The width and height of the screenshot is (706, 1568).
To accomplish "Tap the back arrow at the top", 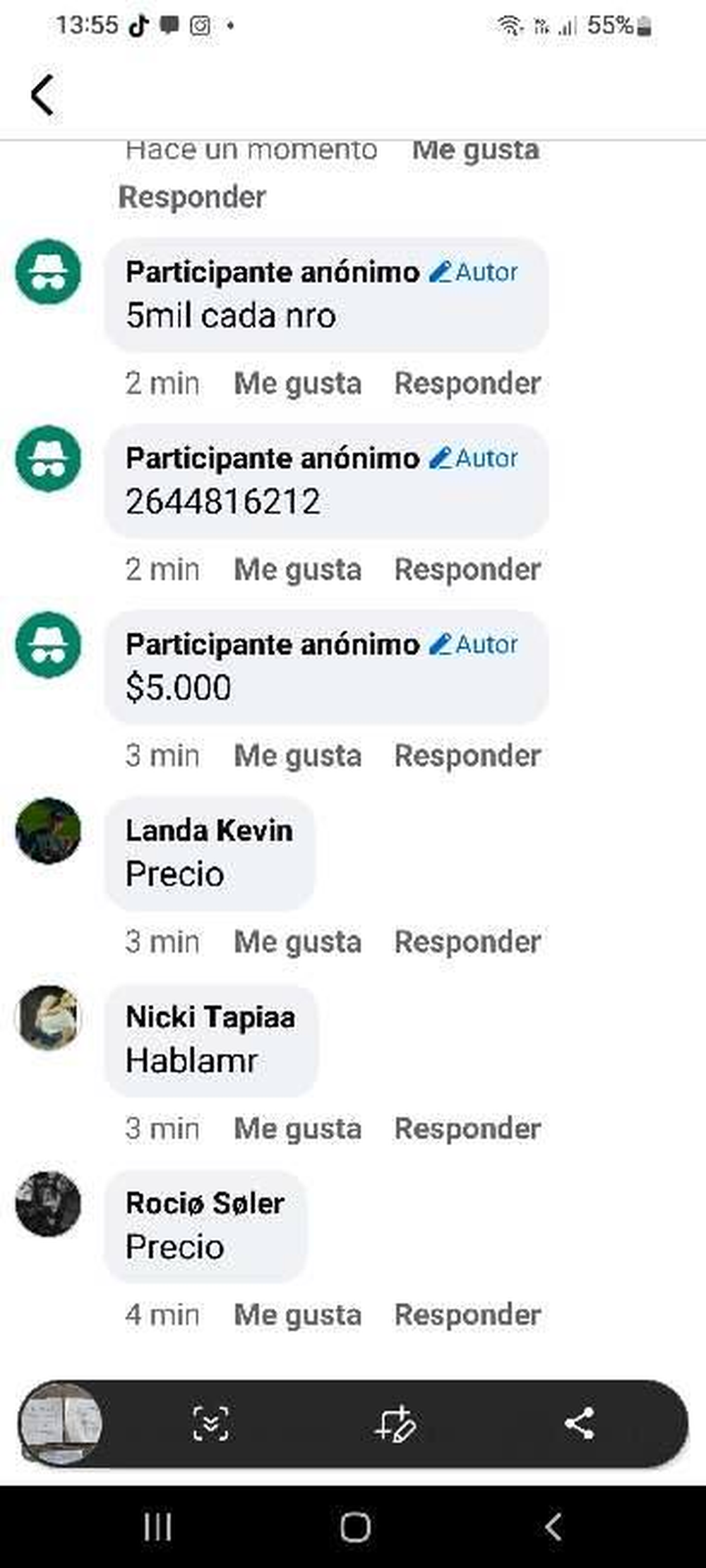I will pyautogui.click(x=42, y=95).
